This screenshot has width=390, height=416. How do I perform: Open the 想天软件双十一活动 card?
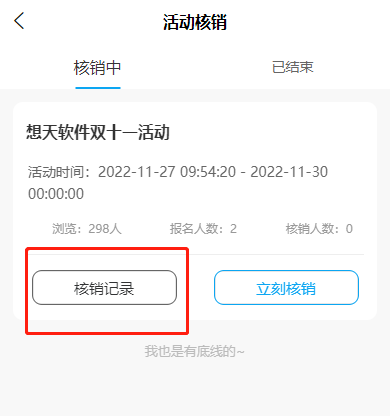[x=195, y=211]
